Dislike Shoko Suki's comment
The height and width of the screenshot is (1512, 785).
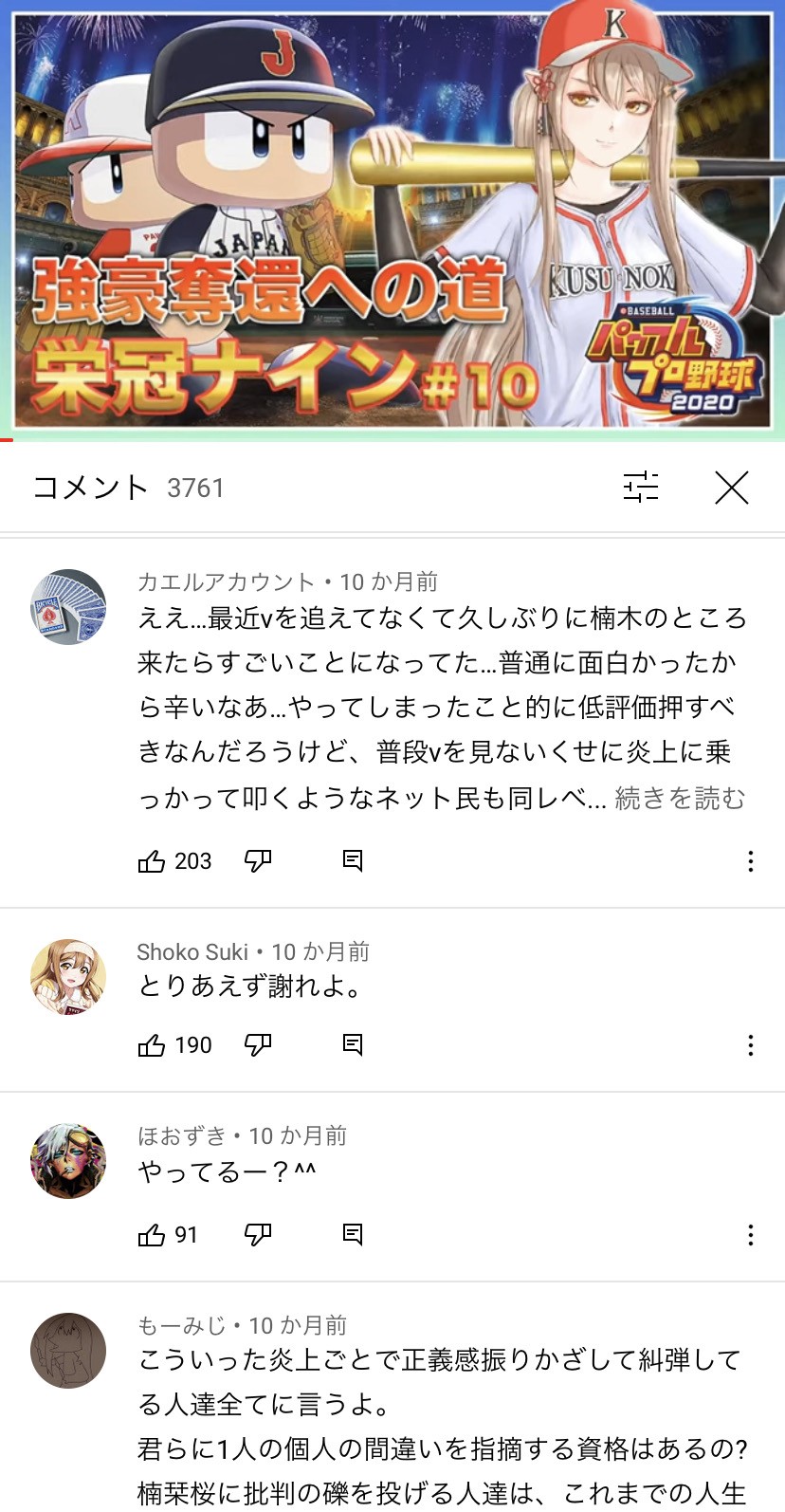pyautogui.click(x=258, y=1044)
